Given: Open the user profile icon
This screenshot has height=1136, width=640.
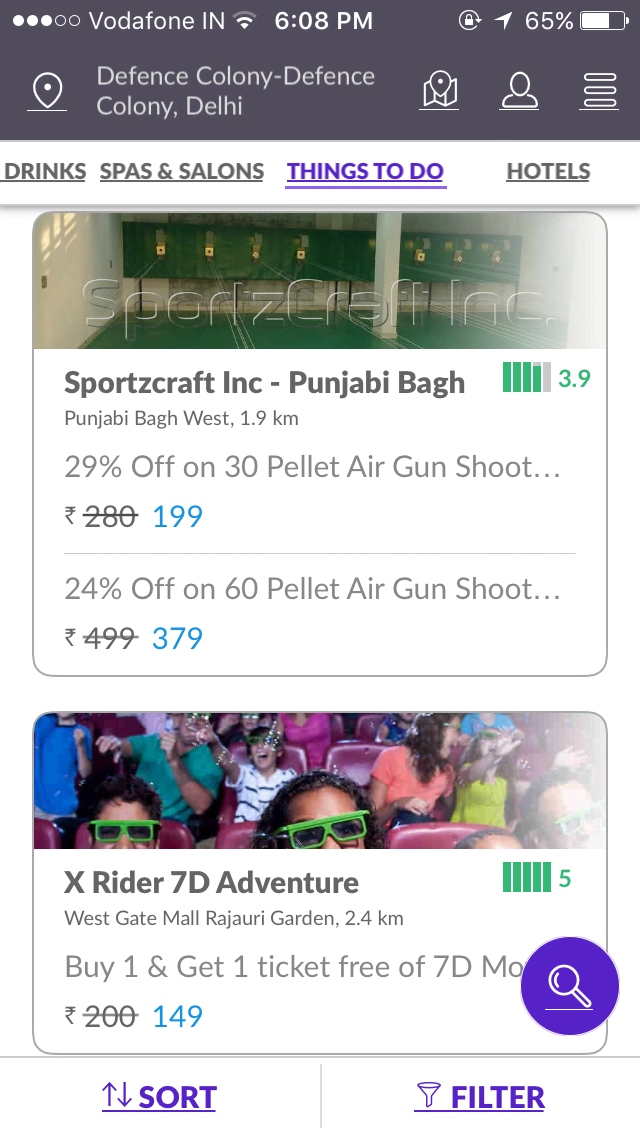Looking at the screenshot, I should (519, 91).
